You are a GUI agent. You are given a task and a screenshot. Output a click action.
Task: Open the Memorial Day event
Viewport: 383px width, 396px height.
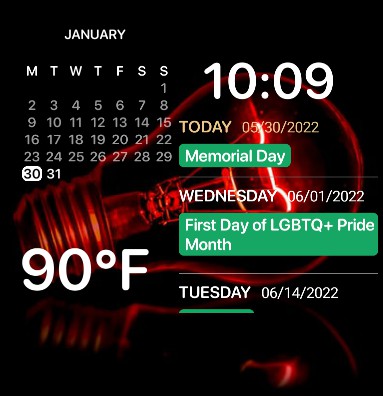235,156
